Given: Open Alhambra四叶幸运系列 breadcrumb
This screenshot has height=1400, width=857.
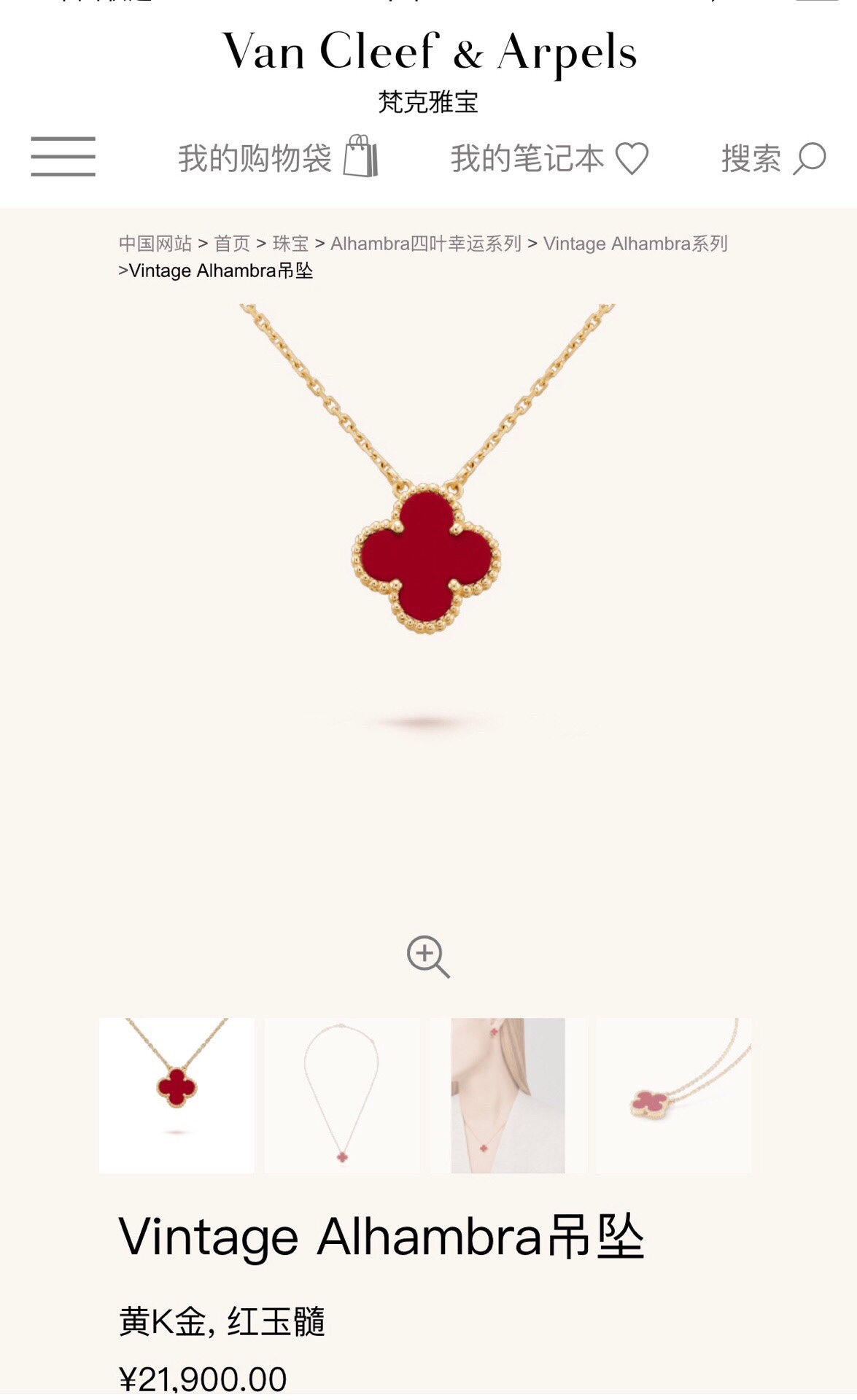Looking at the screenshot, I should pos(426,244).
